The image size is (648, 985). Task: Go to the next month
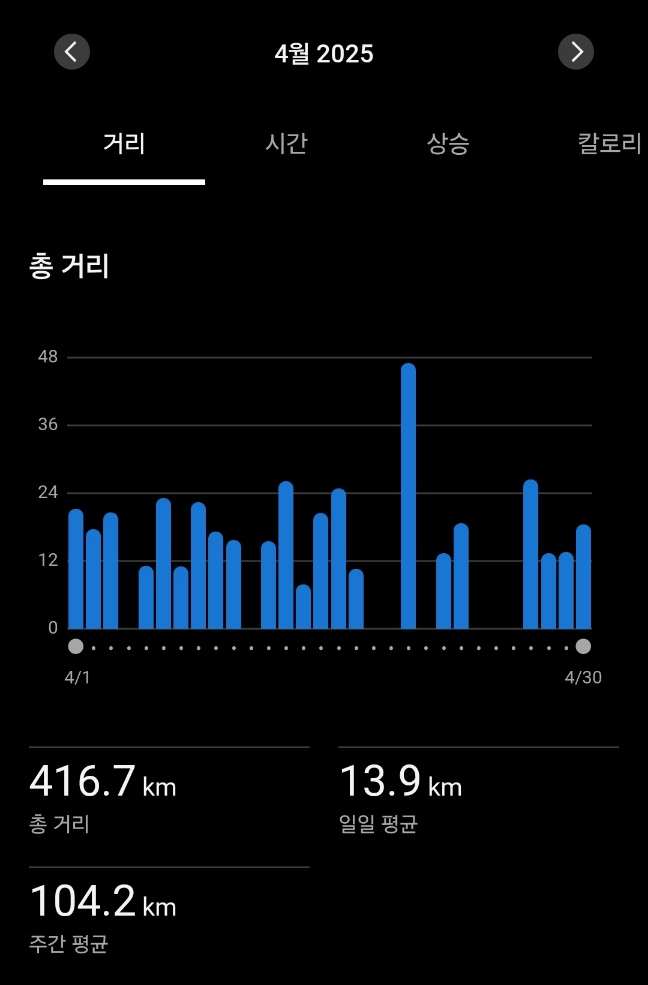576,52
